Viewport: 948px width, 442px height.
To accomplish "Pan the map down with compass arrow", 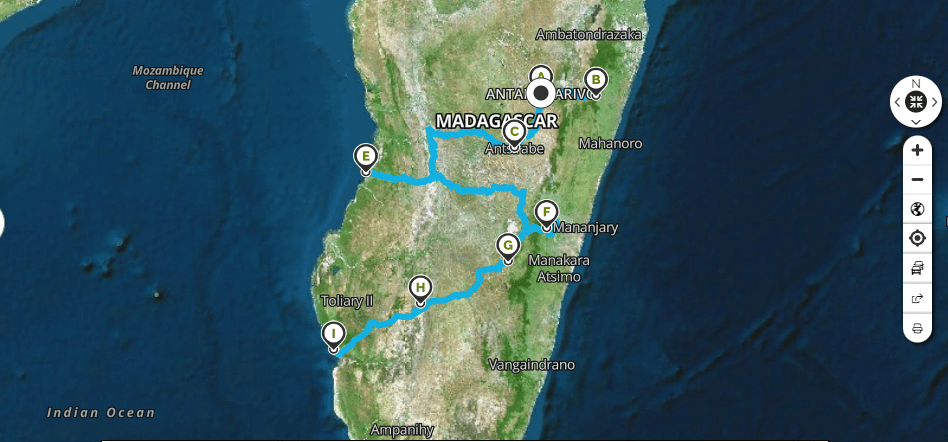I will click(916, 122).
